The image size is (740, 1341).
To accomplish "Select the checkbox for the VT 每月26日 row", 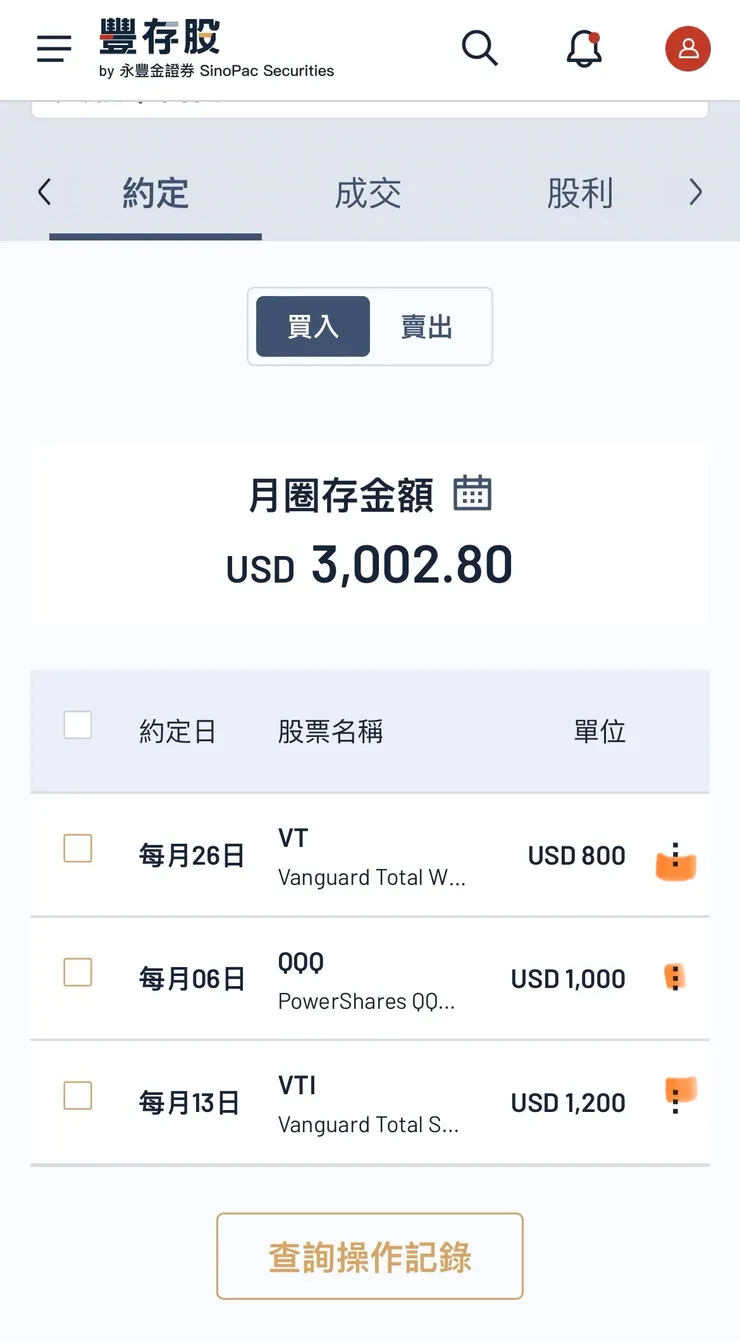I will coord(77,847).
